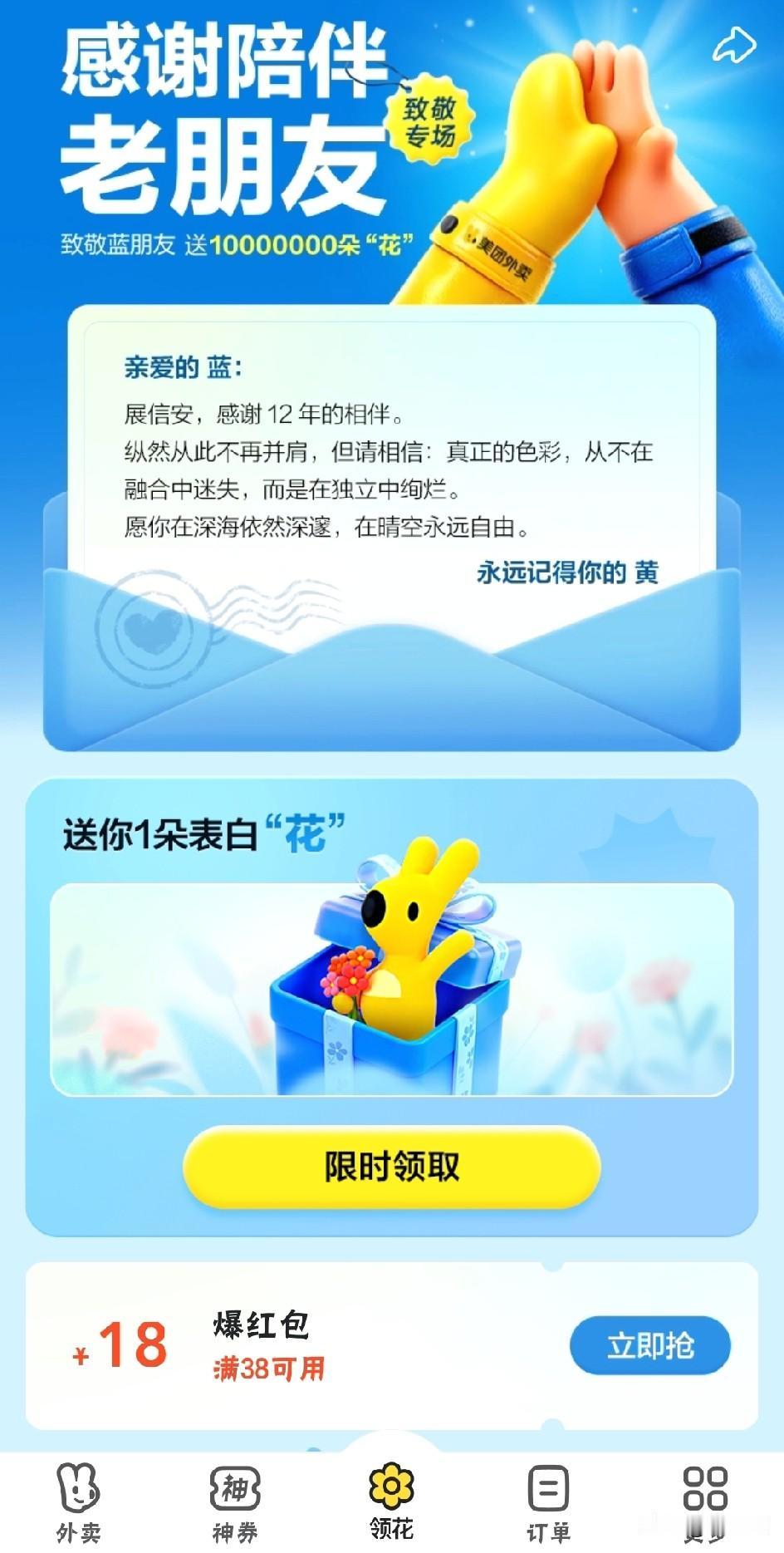Open the 神券 coupon icon

[x=236, y=1487]
